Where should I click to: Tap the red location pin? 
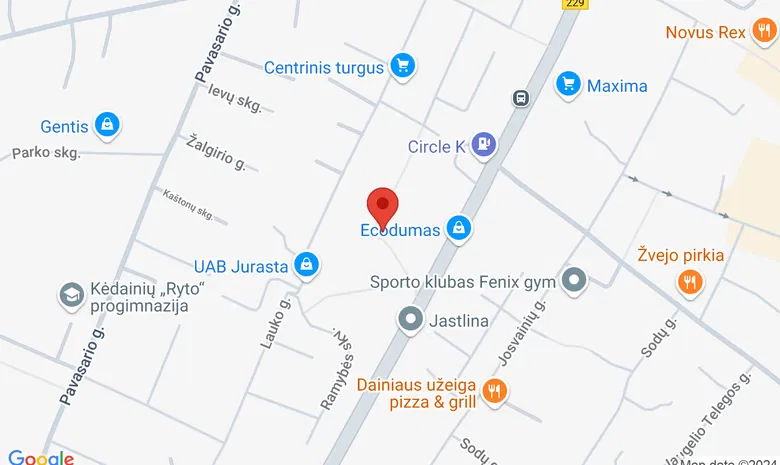pos(382,206)
